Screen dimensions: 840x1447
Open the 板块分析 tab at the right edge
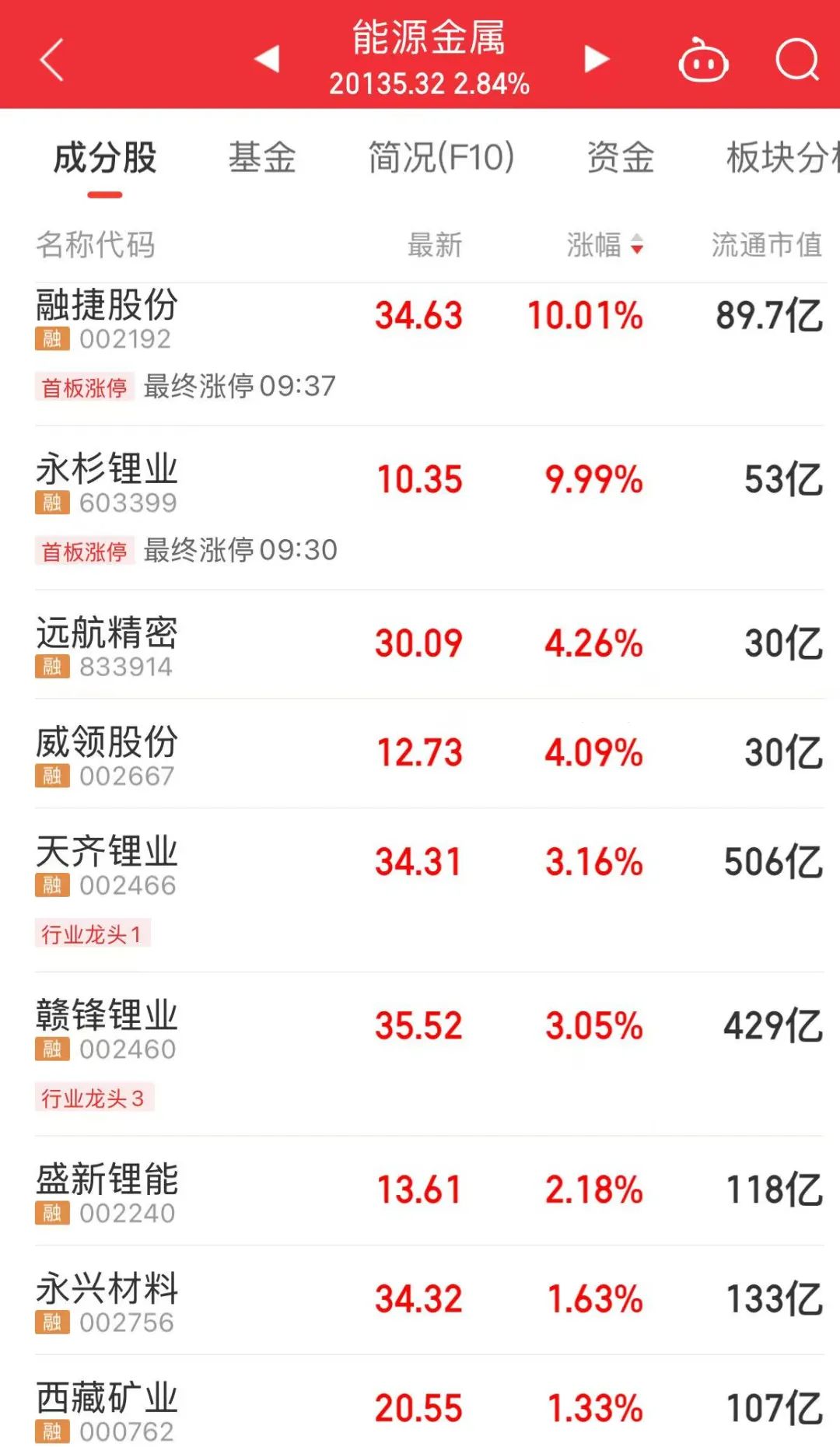pos(781,158)
